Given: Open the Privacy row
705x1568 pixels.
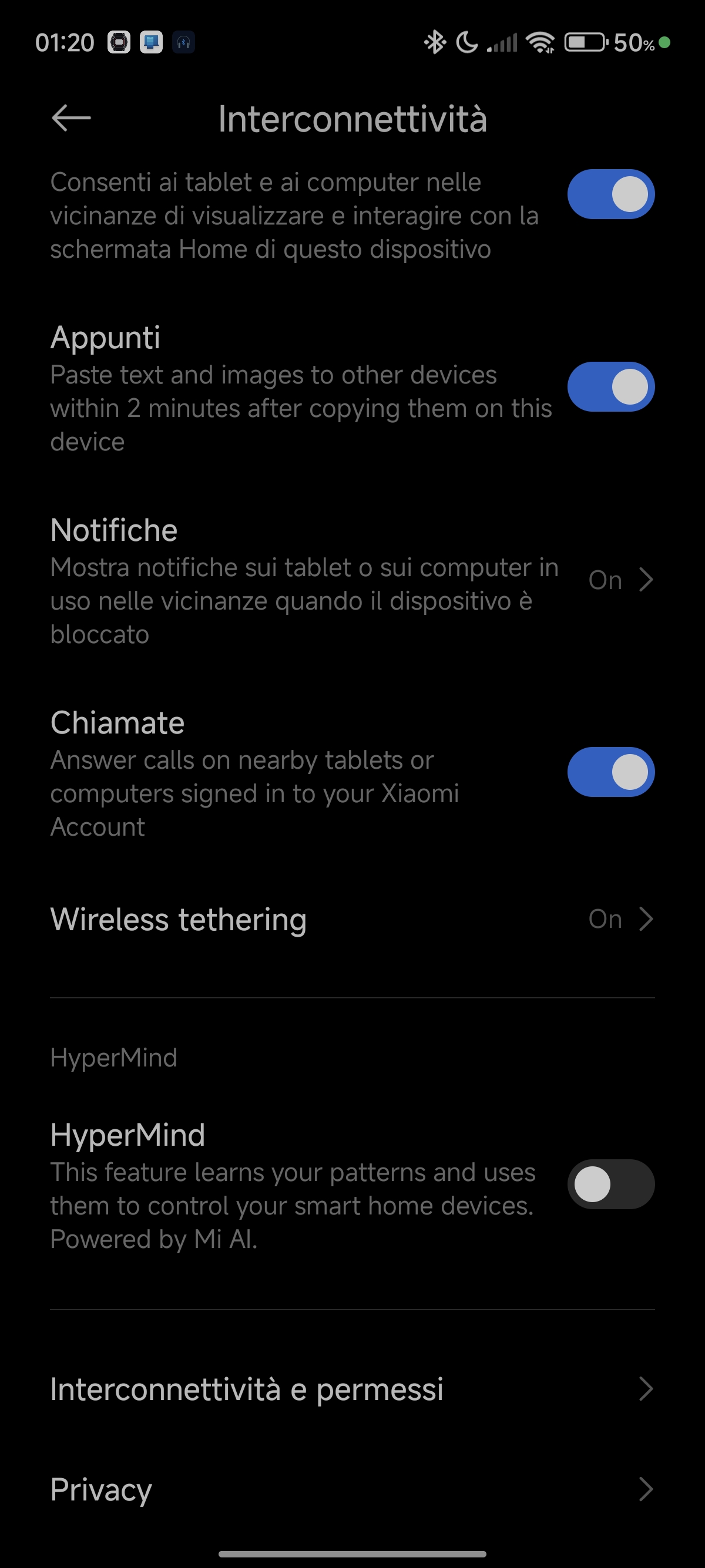Looking at the screenshot, I should click(352, 1489).
